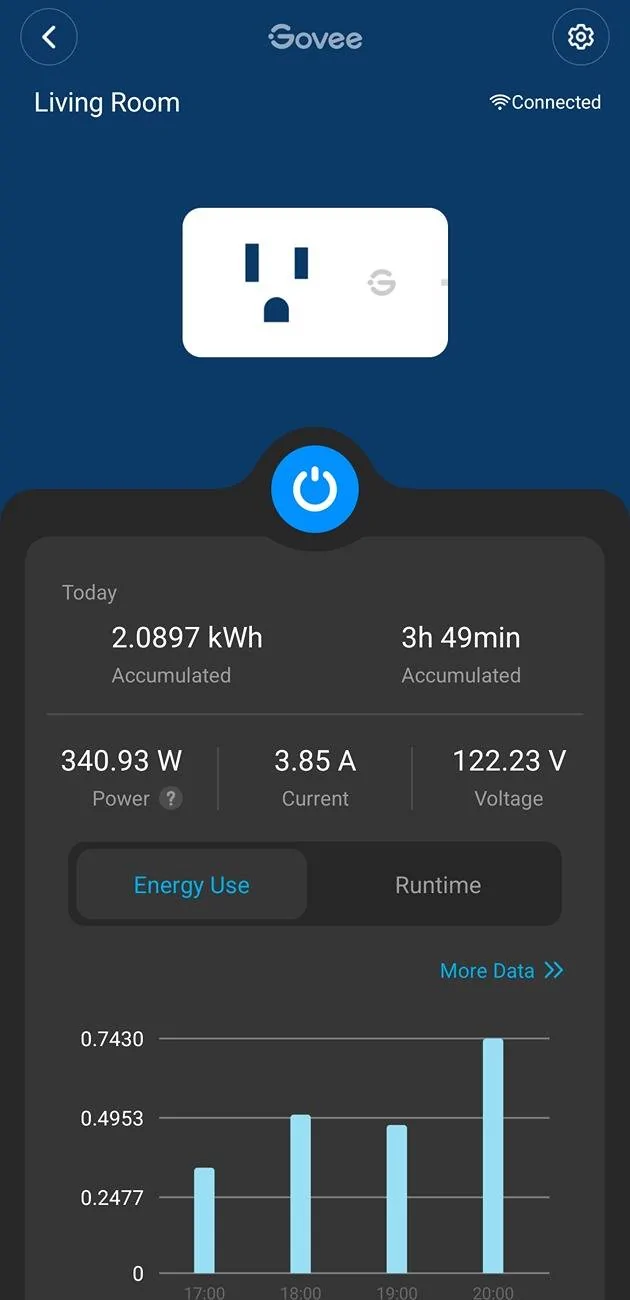Open More Data for energy history
The width and height of the screenshot is (630, 1300).
tap(502, 971)
